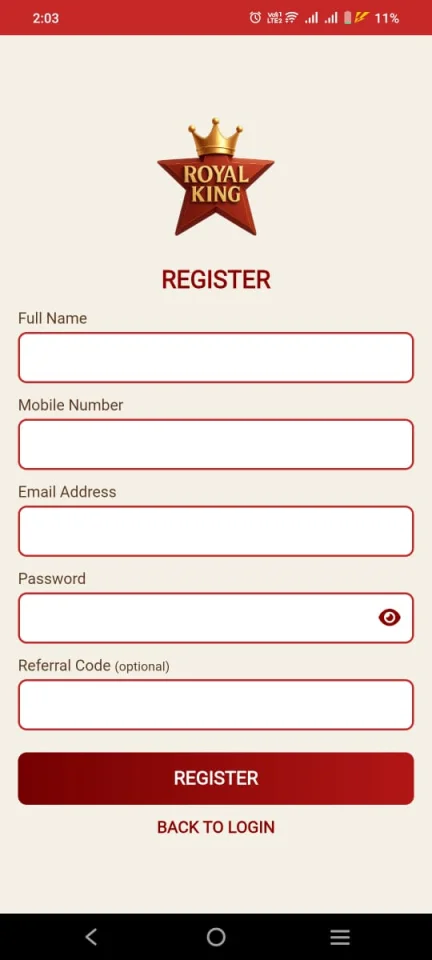Image resolution: width=432 pixels, height=960 pixels.
Task: Show password with the eye icon
Action: click(389, 618)
